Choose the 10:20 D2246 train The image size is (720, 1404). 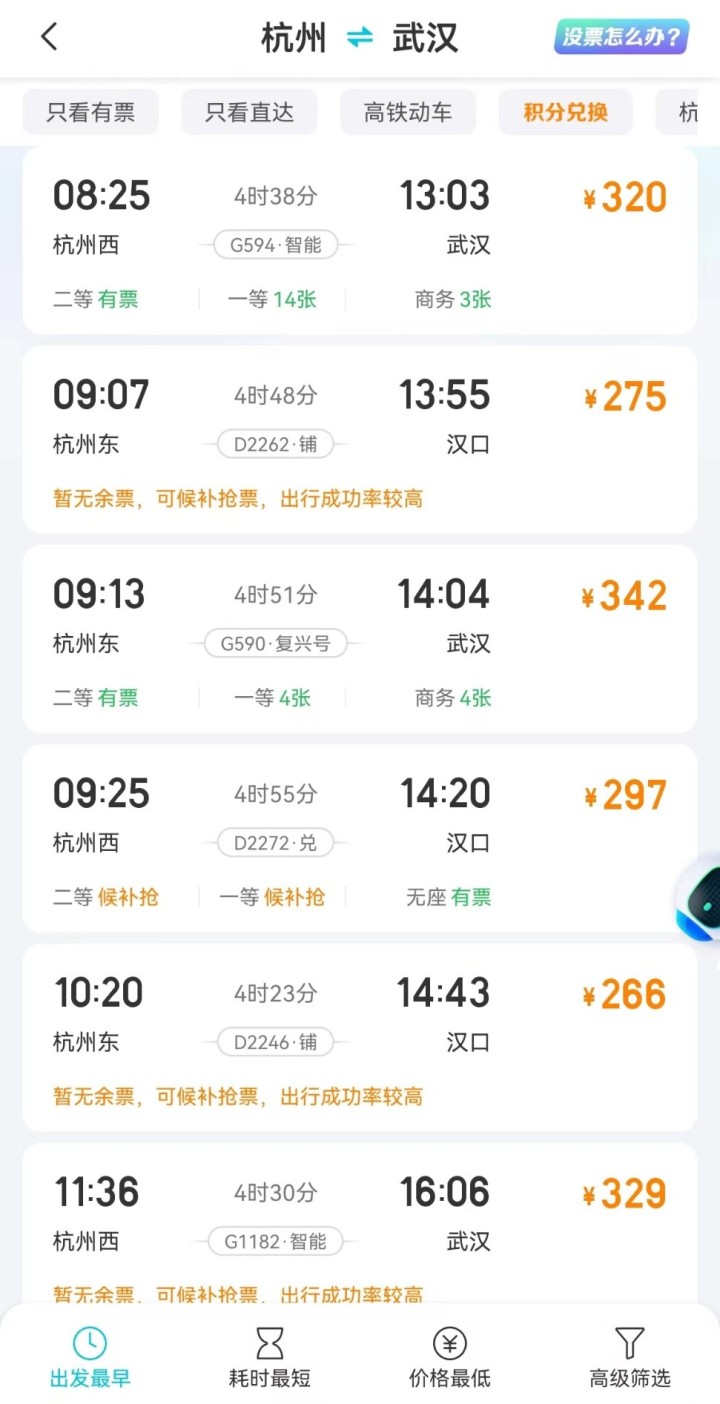tap(359, 1038)
